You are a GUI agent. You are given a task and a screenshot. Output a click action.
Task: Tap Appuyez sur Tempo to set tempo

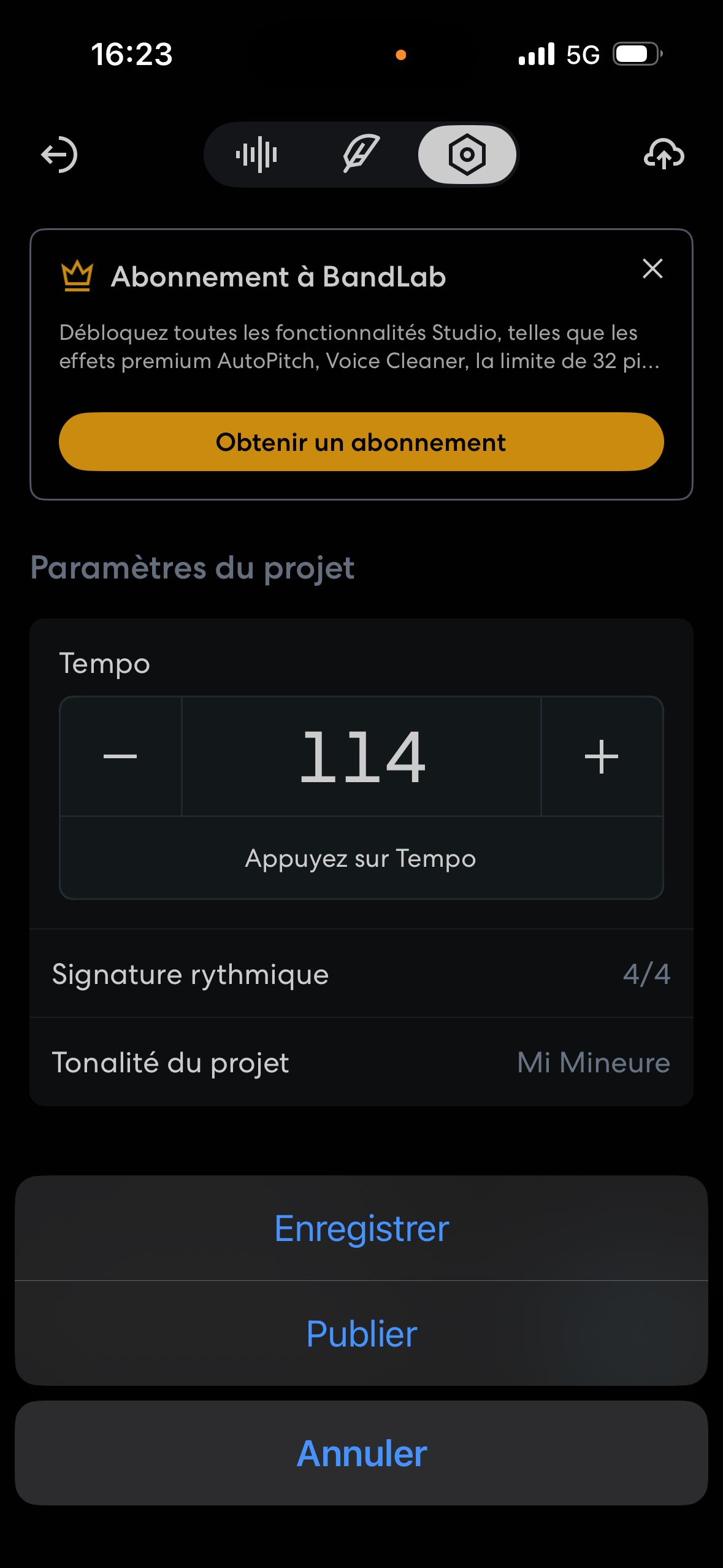(361, 858)
